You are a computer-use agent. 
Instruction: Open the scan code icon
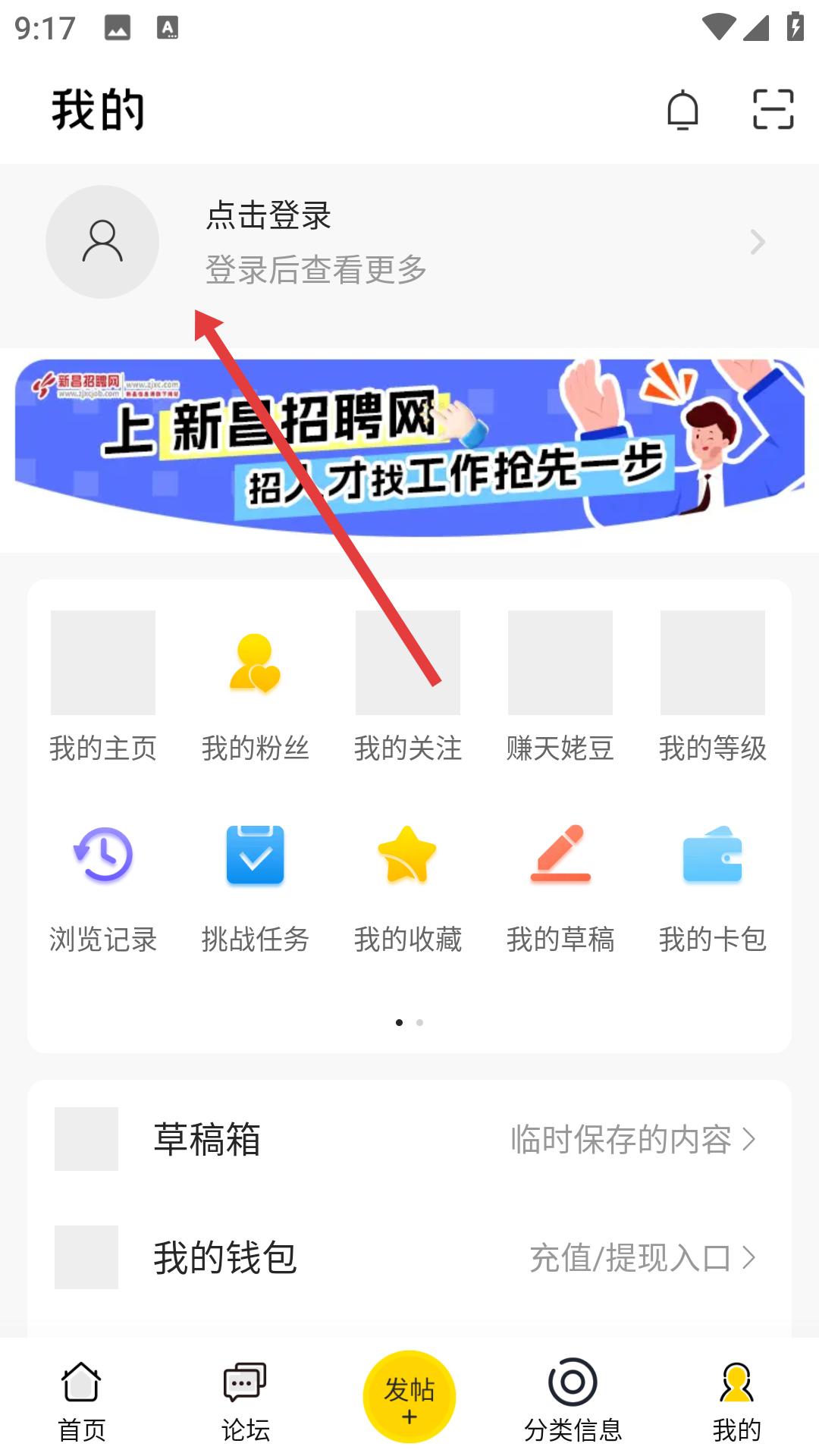(x=773, y=109)
